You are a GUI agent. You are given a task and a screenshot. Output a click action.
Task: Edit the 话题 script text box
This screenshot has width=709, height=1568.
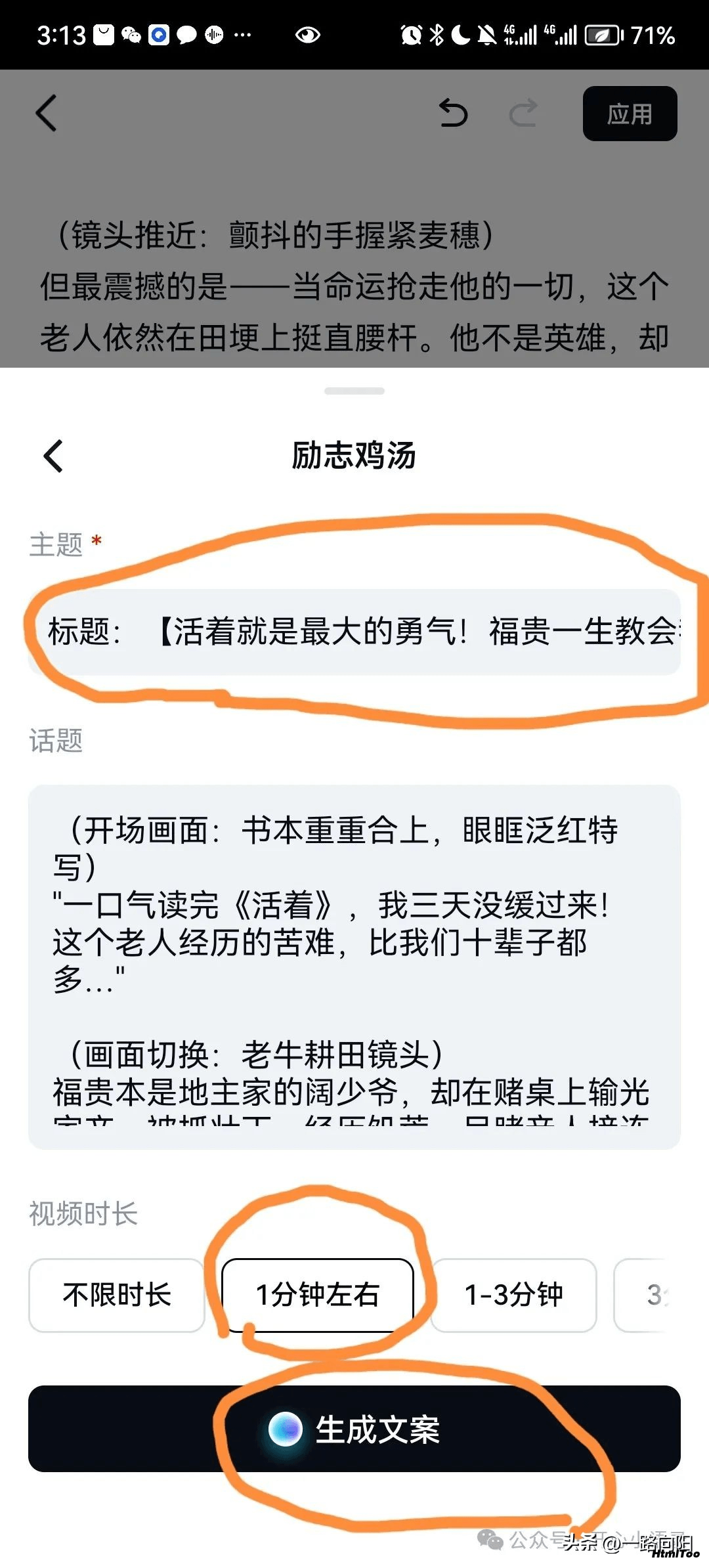[x=354, y=967]
